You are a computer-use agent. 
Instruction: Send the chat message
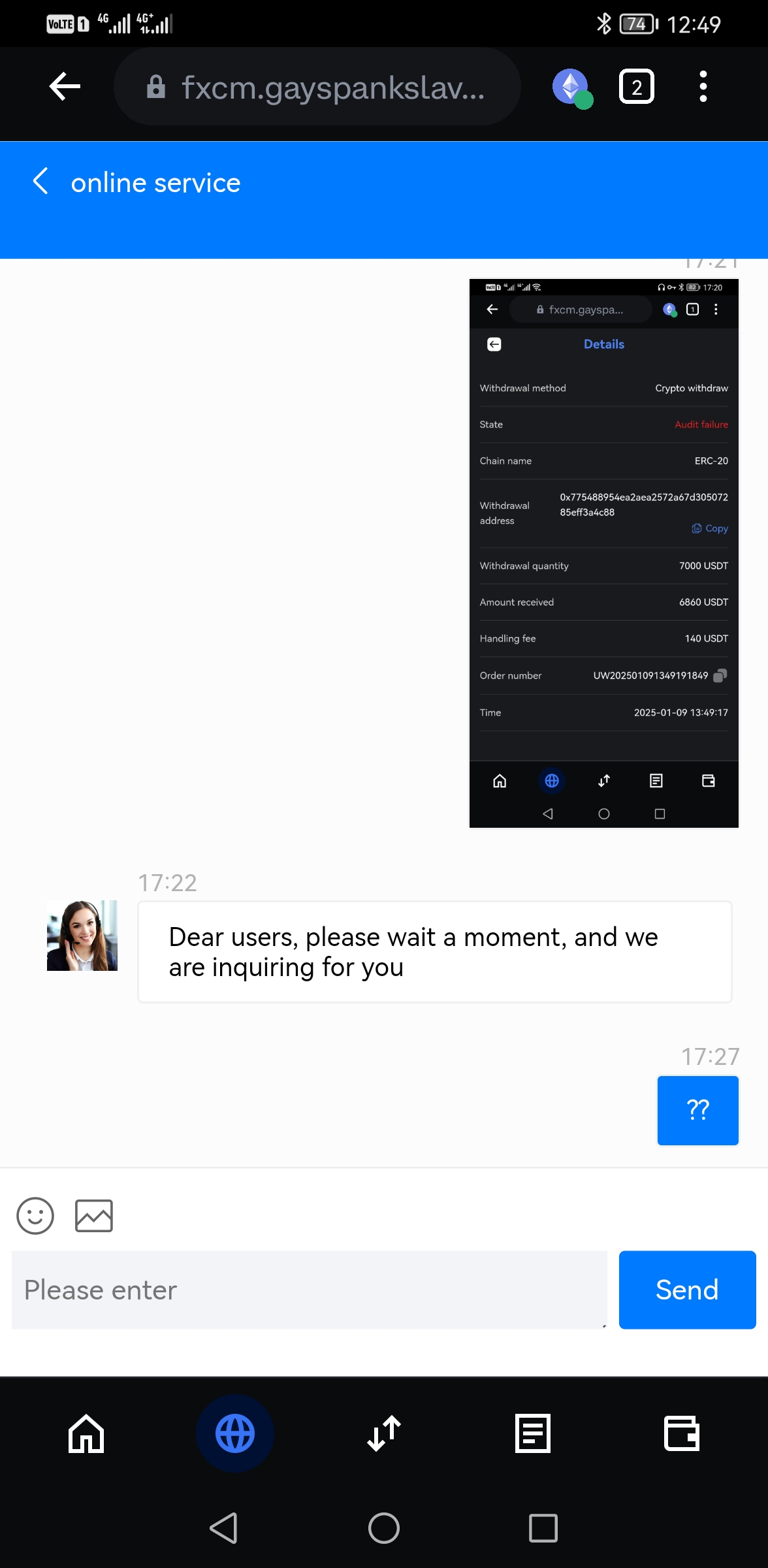coord(687,1290)
